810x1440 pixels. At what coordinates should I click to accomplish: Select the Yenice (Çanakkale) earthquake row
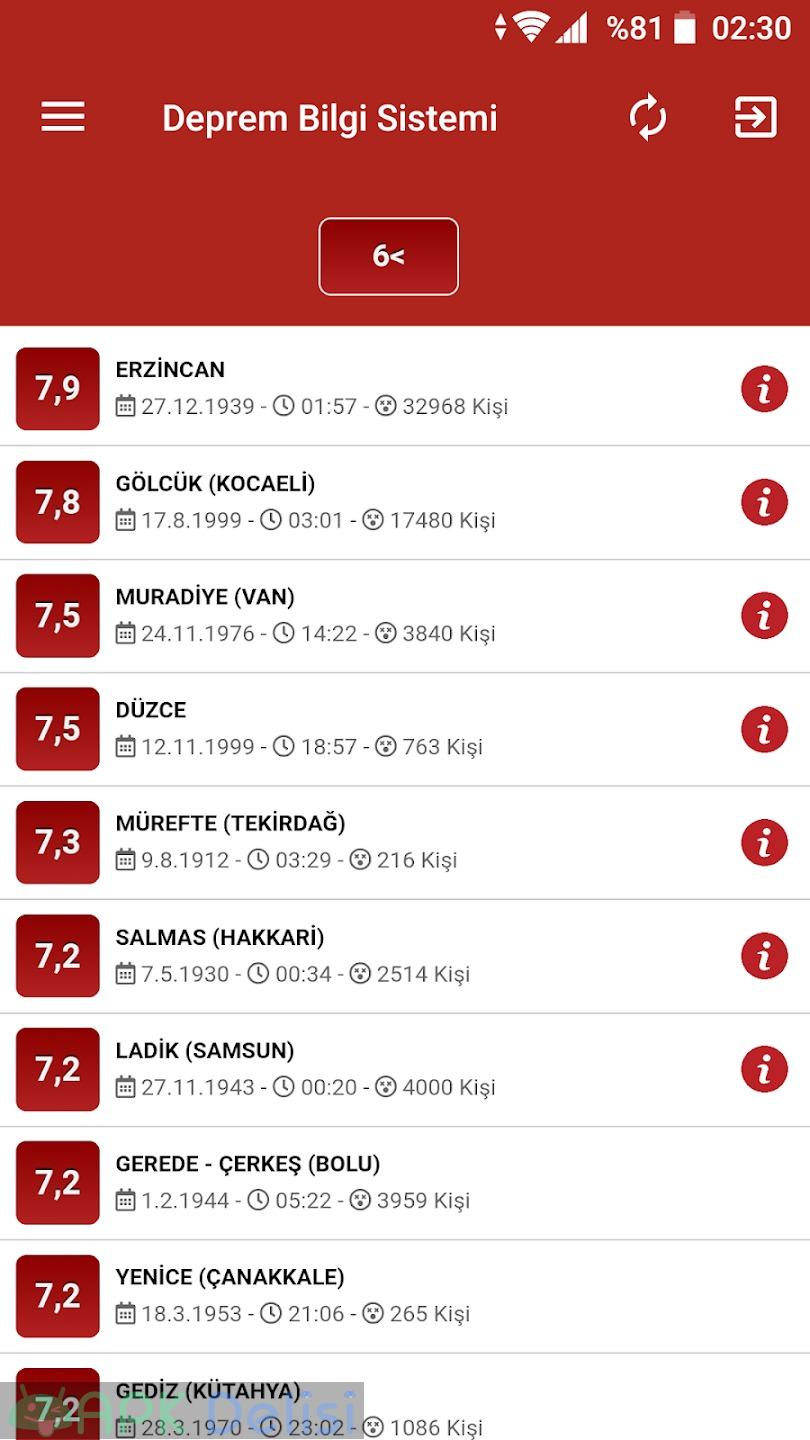pyautogui.click(x=405, y=1297)
